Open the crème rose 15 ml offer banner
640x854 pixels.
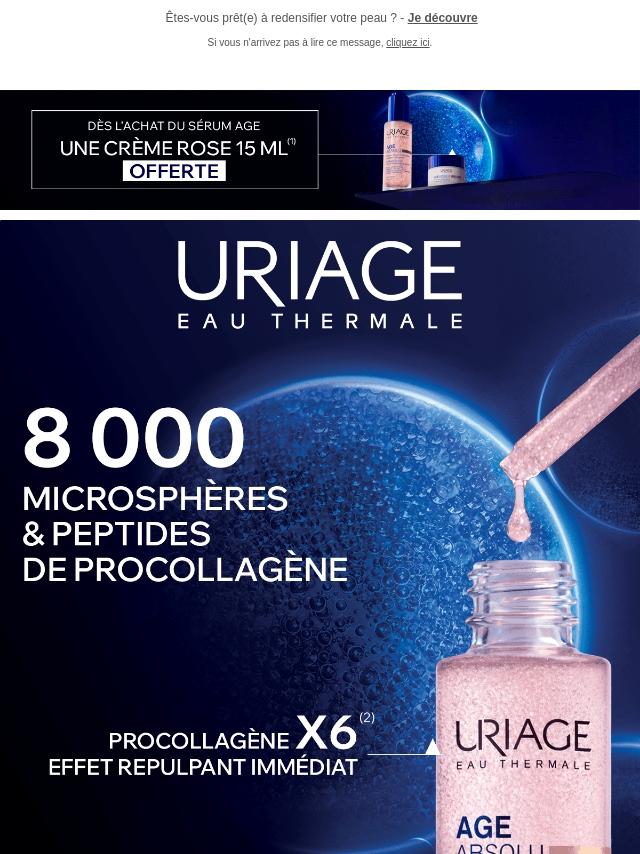320,150
